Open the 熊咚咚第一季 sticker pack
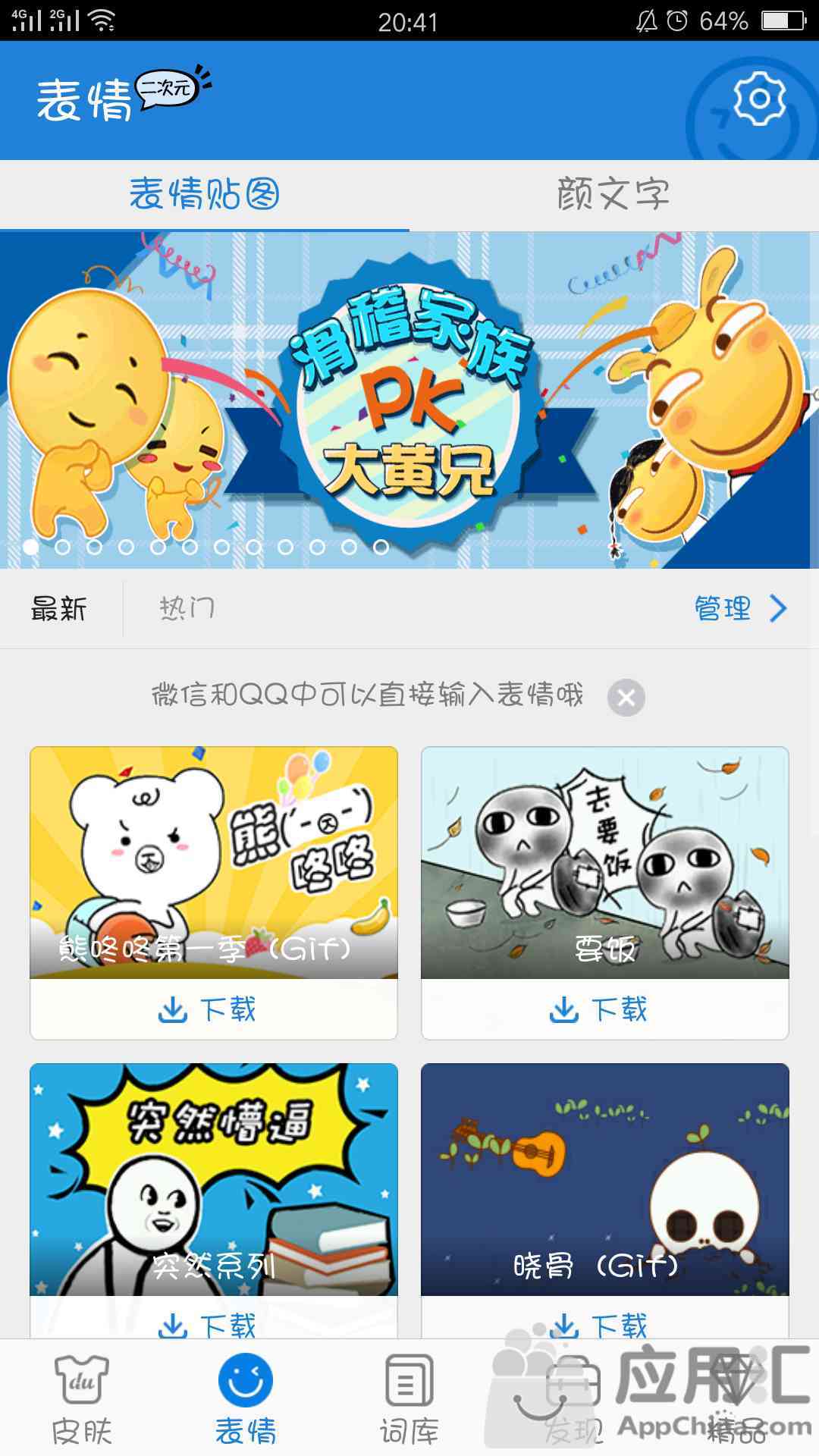The width and height of the screenshot is (819, 1456). (214, 862)
